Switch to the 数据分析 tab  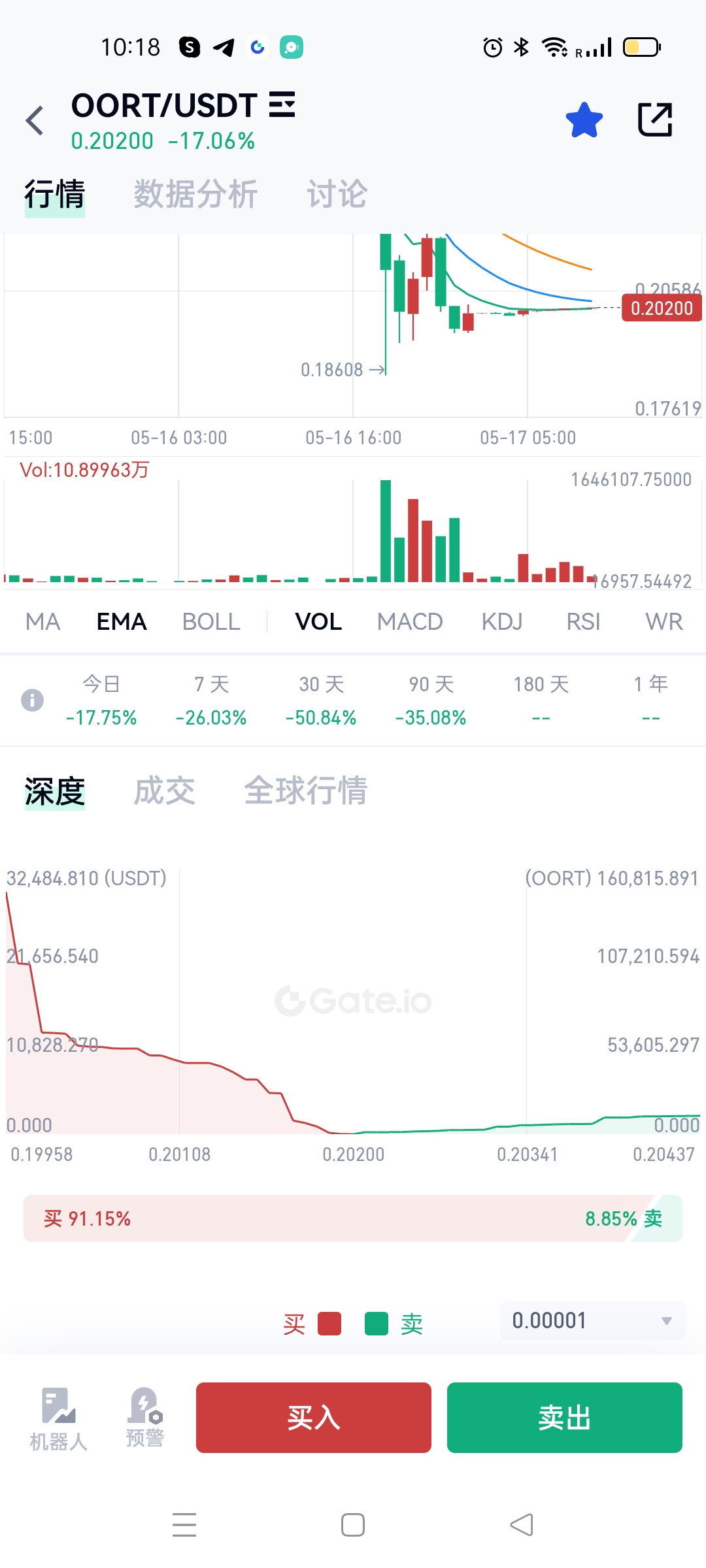(195, 194)
